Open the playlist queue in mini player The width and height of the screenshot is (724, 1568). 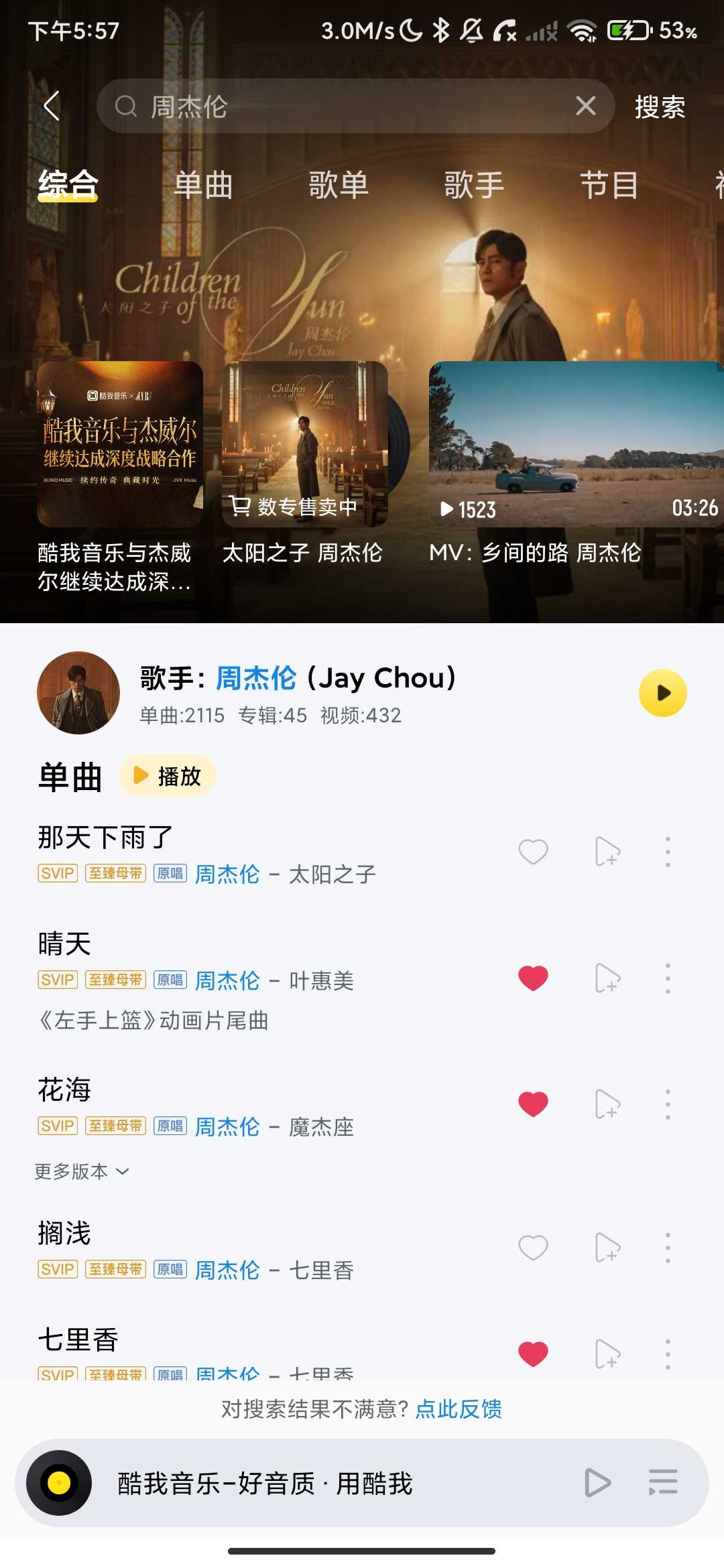pyautogui.click(x=663, y=1482)
